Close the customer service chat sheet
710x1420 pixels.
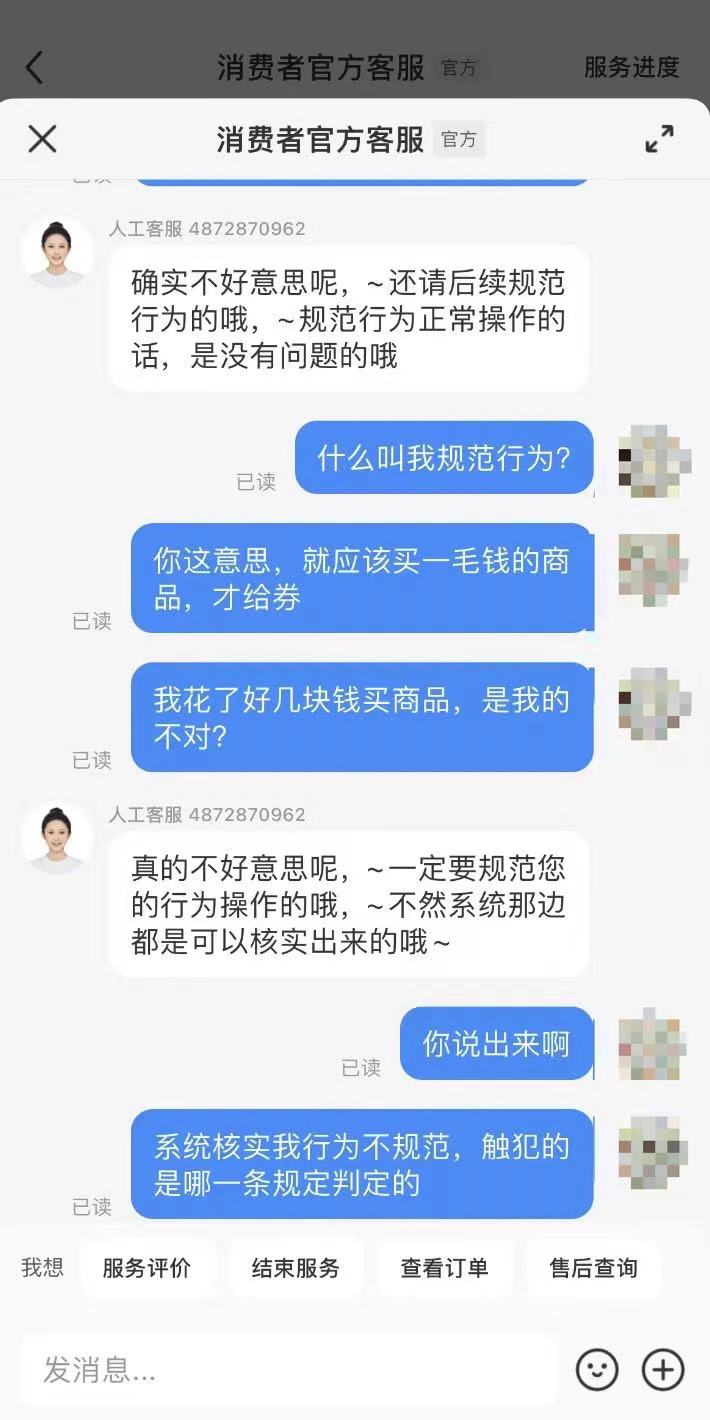[42, 139]
